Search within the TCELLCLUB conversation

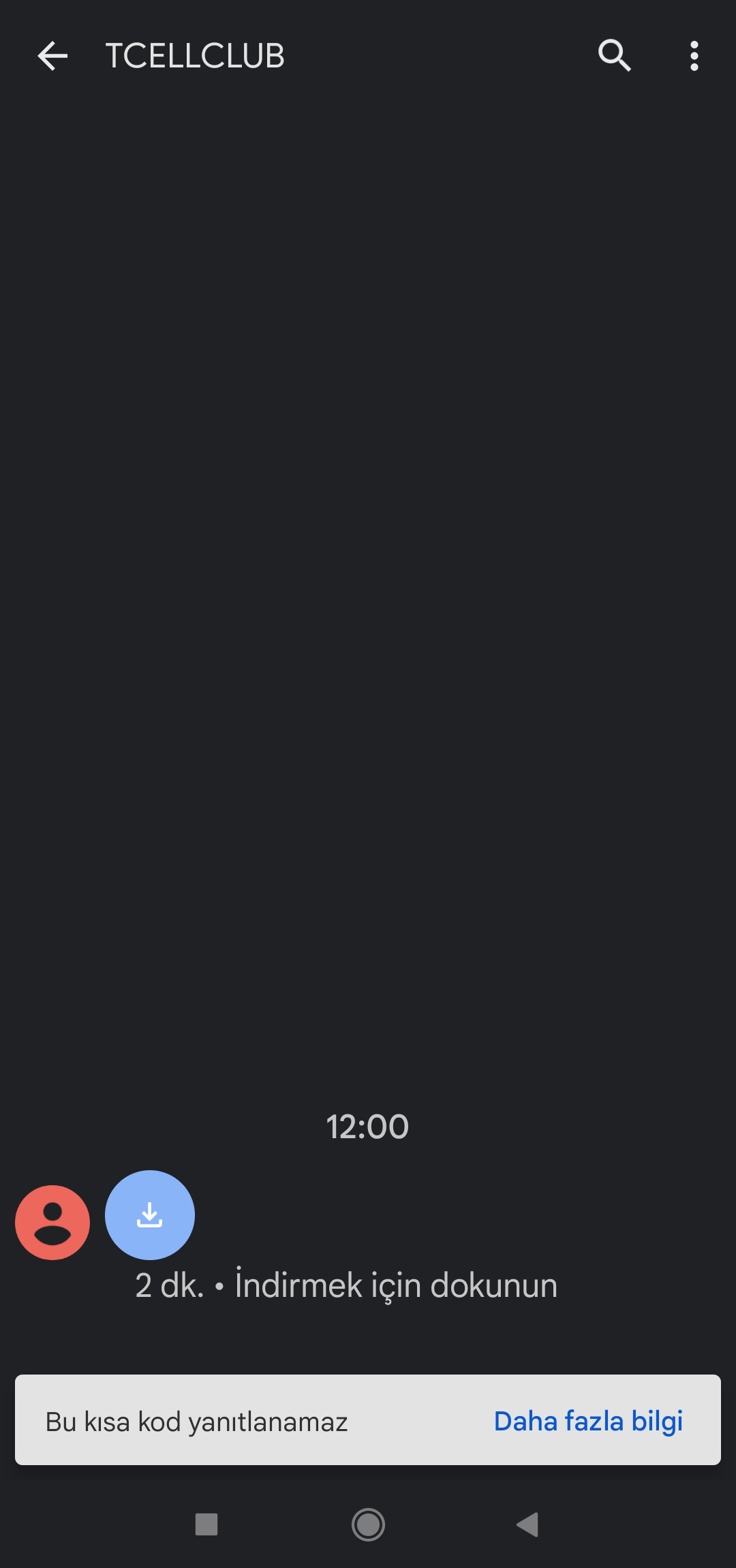[614, 55]
